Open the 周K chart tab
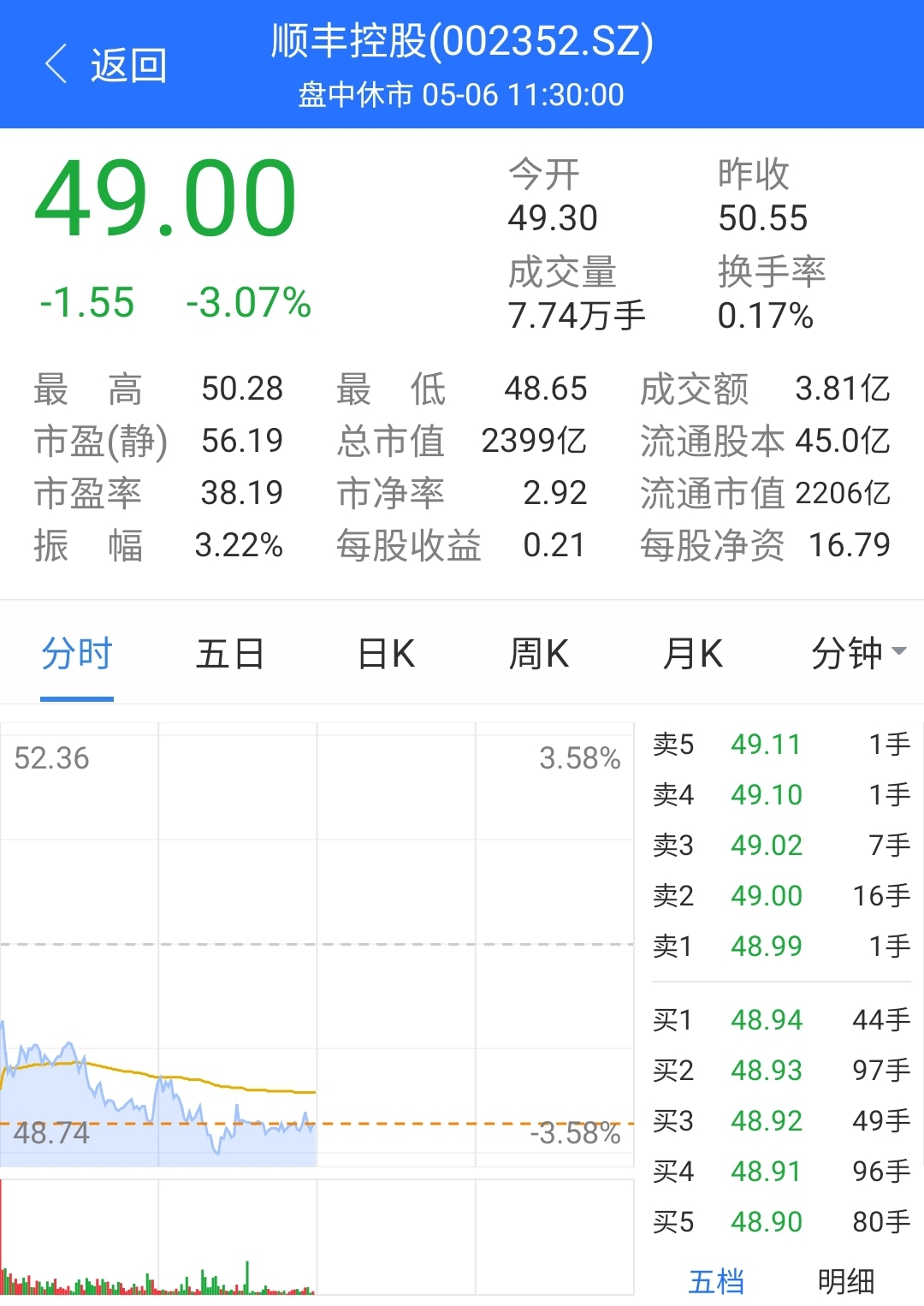Screen dimensions: 924x1306 click(x=539, y=655)
